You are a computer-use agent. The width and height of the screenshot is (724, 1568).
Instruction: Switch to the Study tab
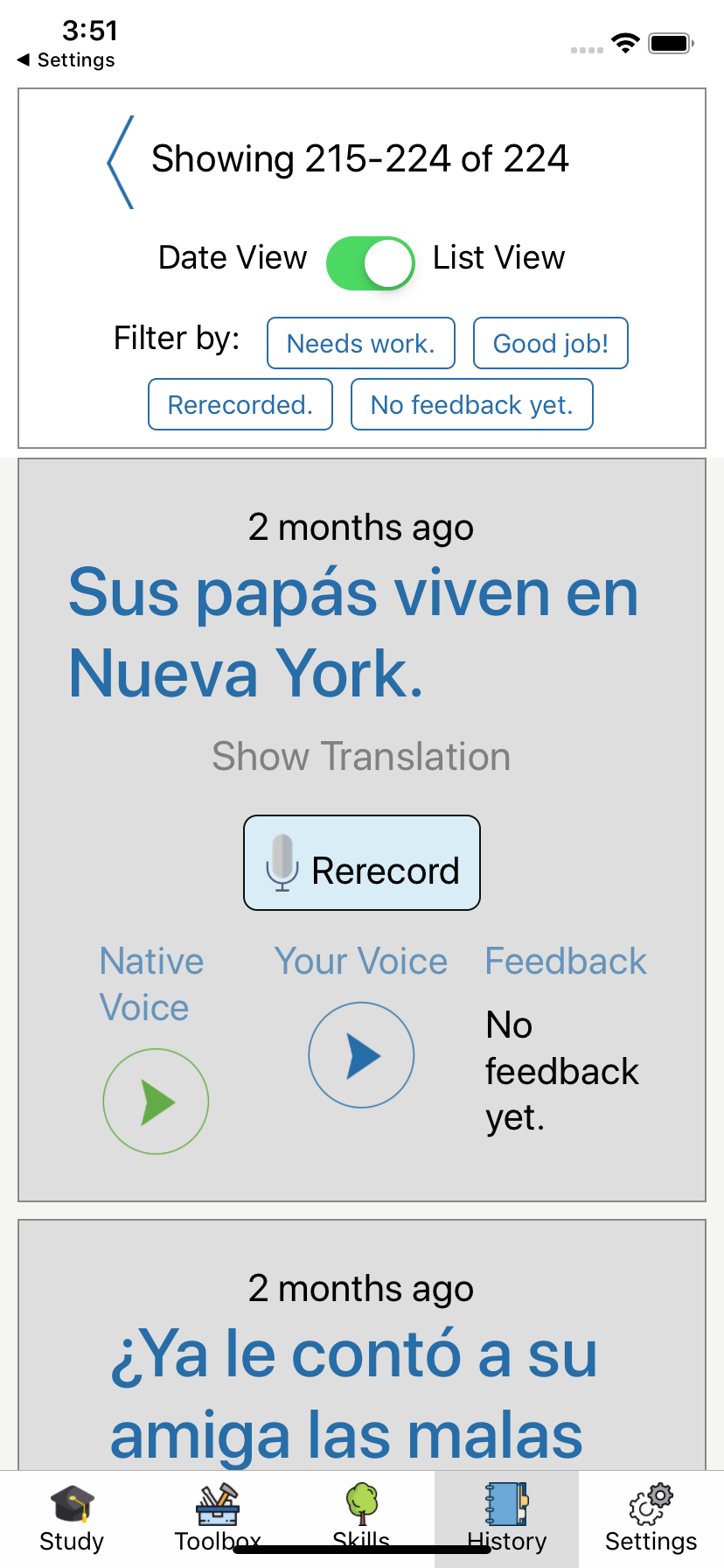point(72,1518)
